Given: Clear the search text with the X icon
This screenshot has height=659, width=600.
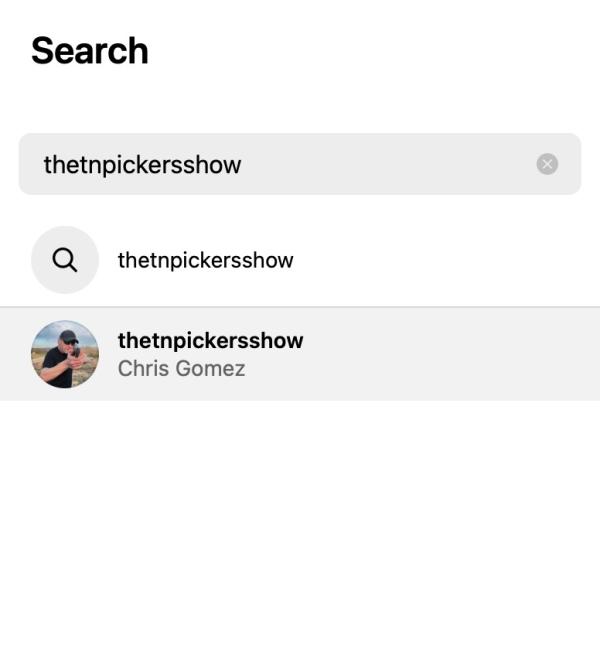Looking at the screenshot, I should coord(547,164).
